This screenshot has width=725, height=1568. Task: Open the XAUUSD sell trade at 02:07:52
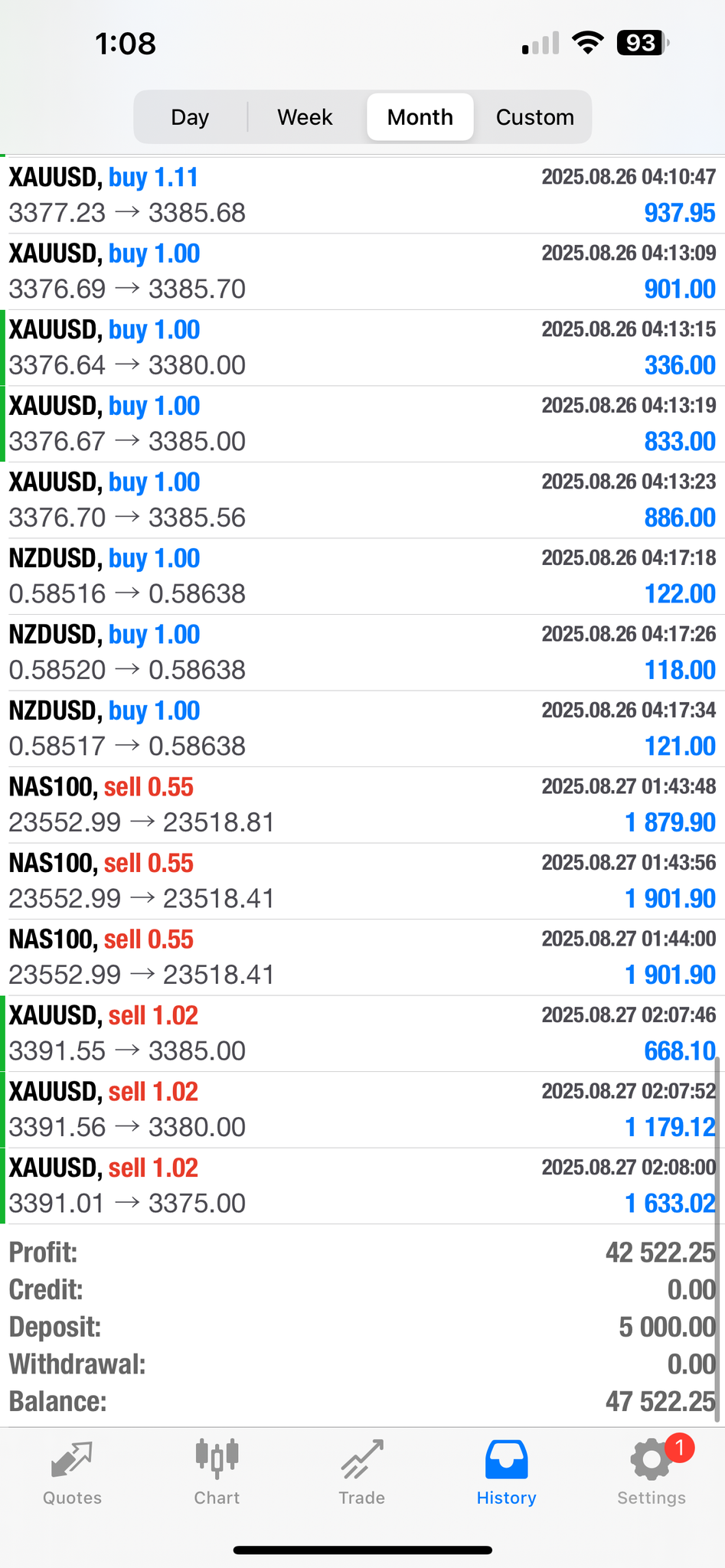[x=362, y=1109]
